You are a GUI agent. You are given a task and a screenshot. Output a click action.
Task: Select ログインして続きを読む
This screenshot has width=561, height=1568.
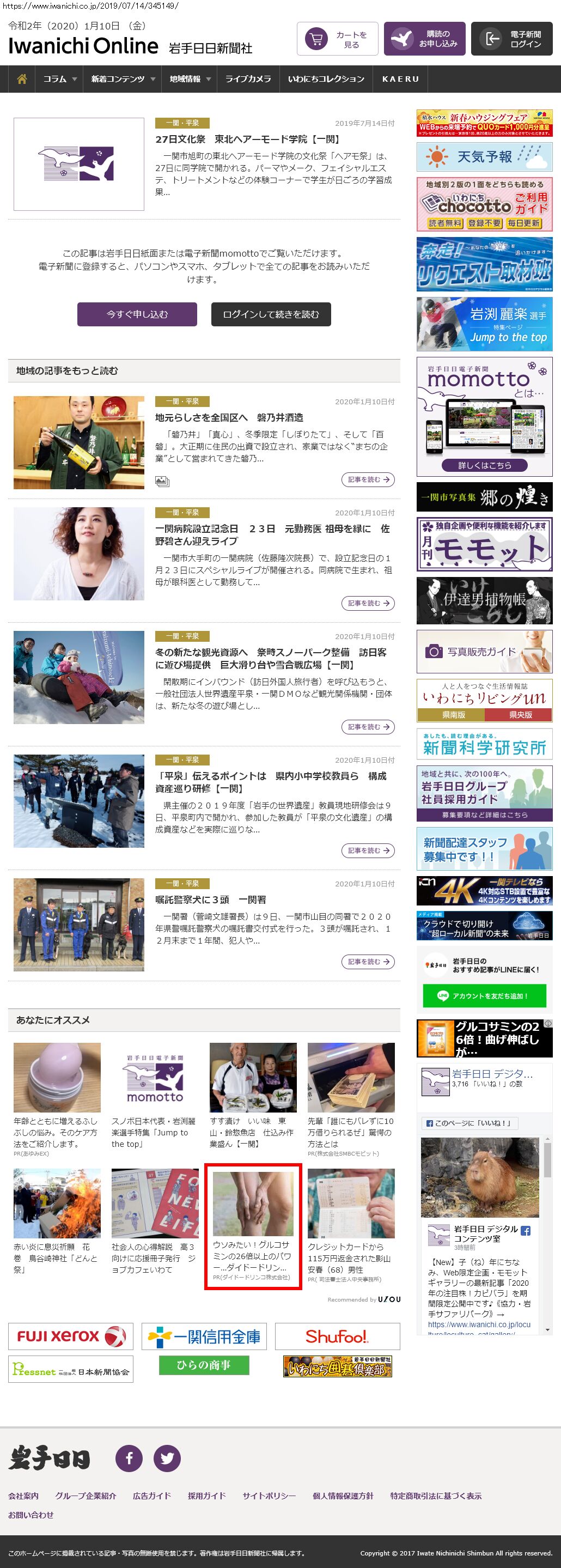pyautogui.click(x=271, y=314)
